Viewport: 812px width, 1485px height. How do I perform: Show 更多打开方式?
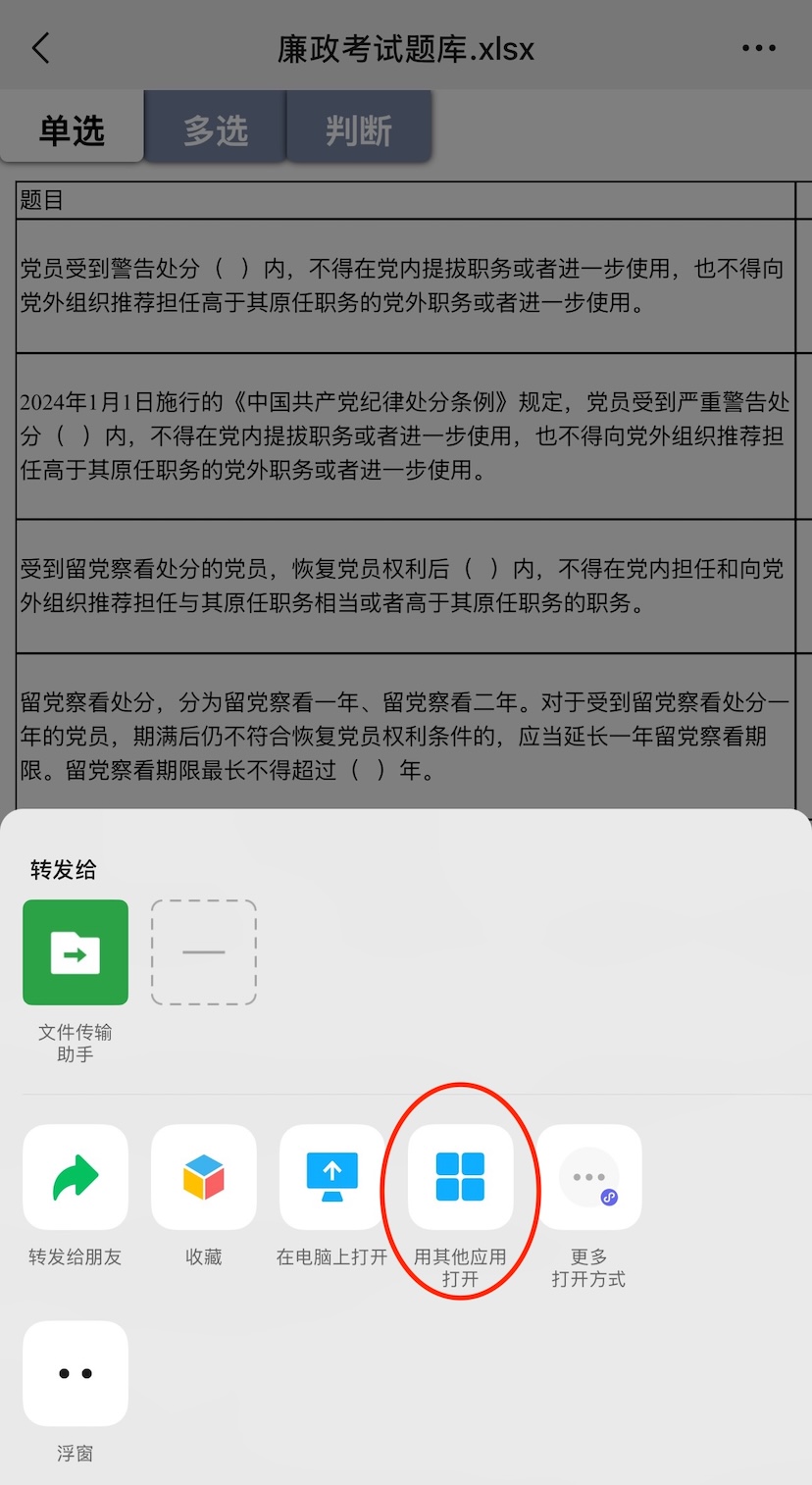[588, 1177]
